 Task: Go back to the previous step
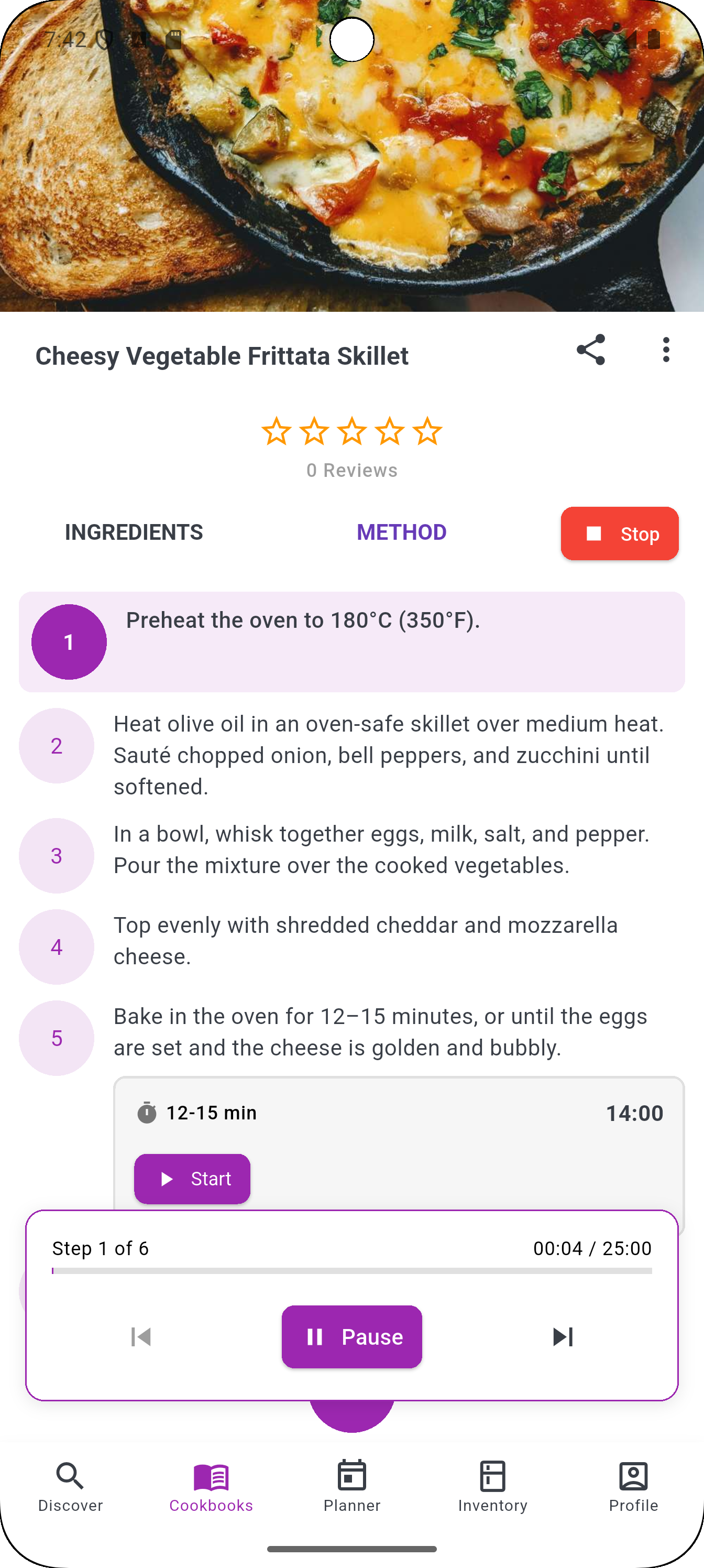click(x=141, y=1337)
